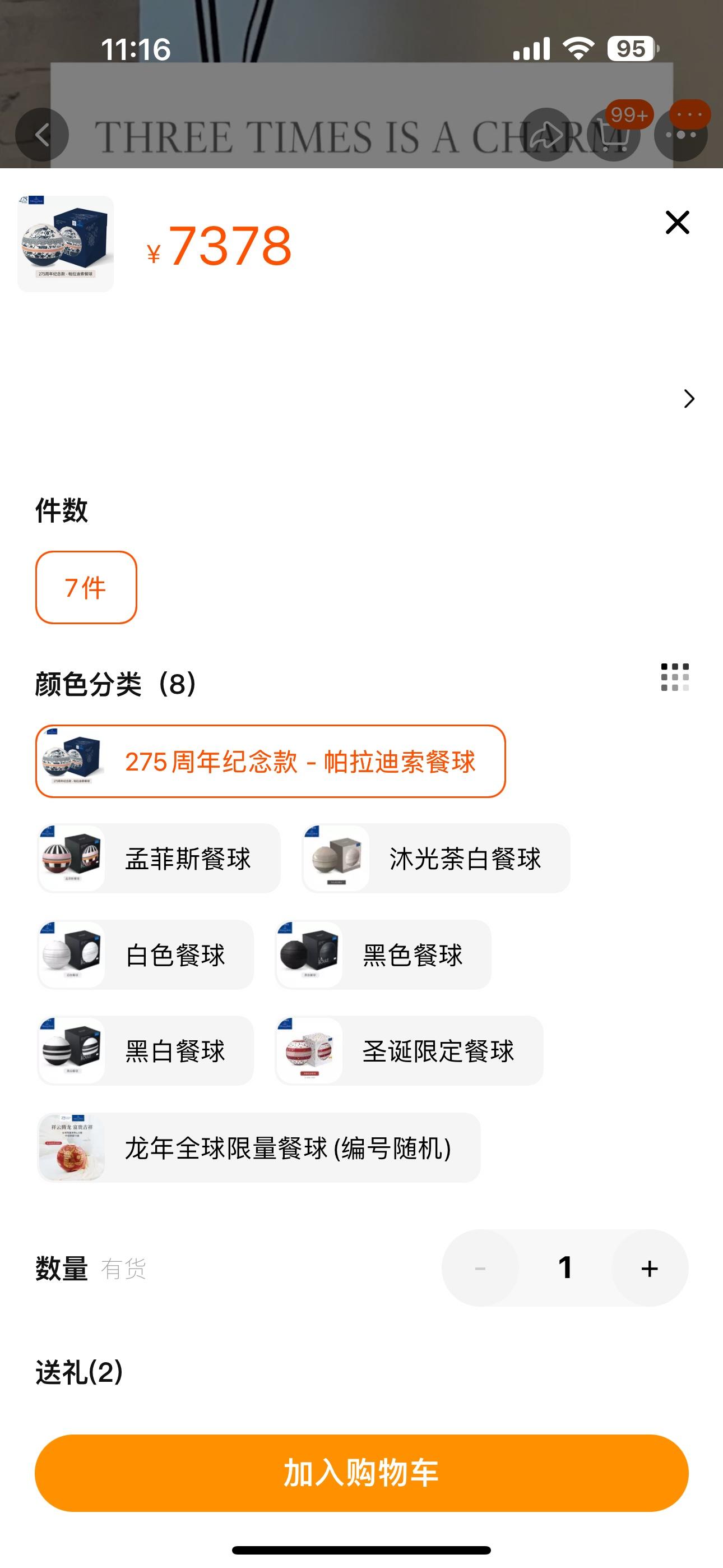Viewport: 723px width, 1568px height.
Task: Select the 黑白餐球 variant
Action: pos(146,1050)
